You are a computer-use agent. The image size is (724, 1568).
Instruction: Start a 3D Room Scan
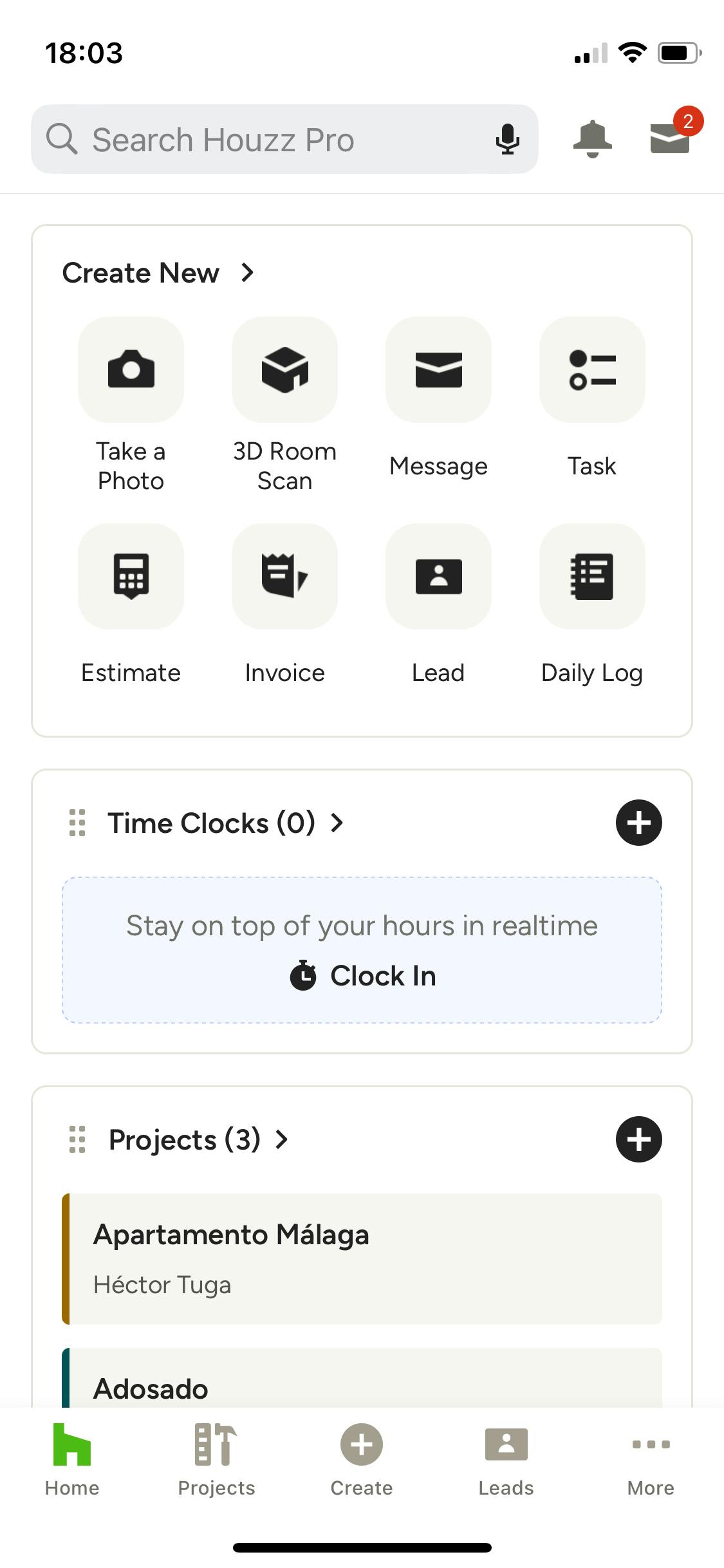pyautogui.click(x=284, y=369)
